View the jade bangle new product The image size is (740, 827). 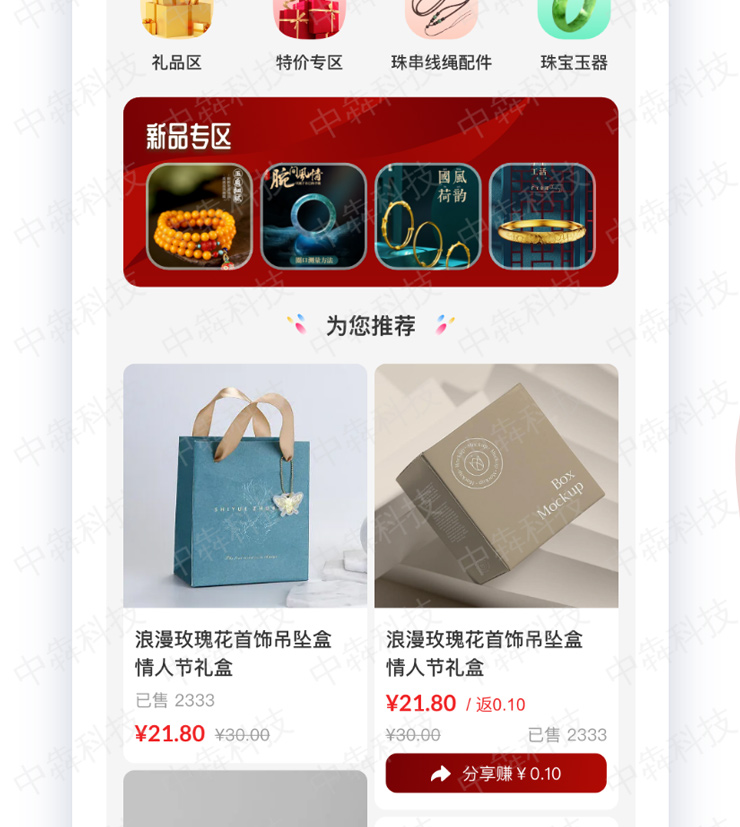[314, 216]
